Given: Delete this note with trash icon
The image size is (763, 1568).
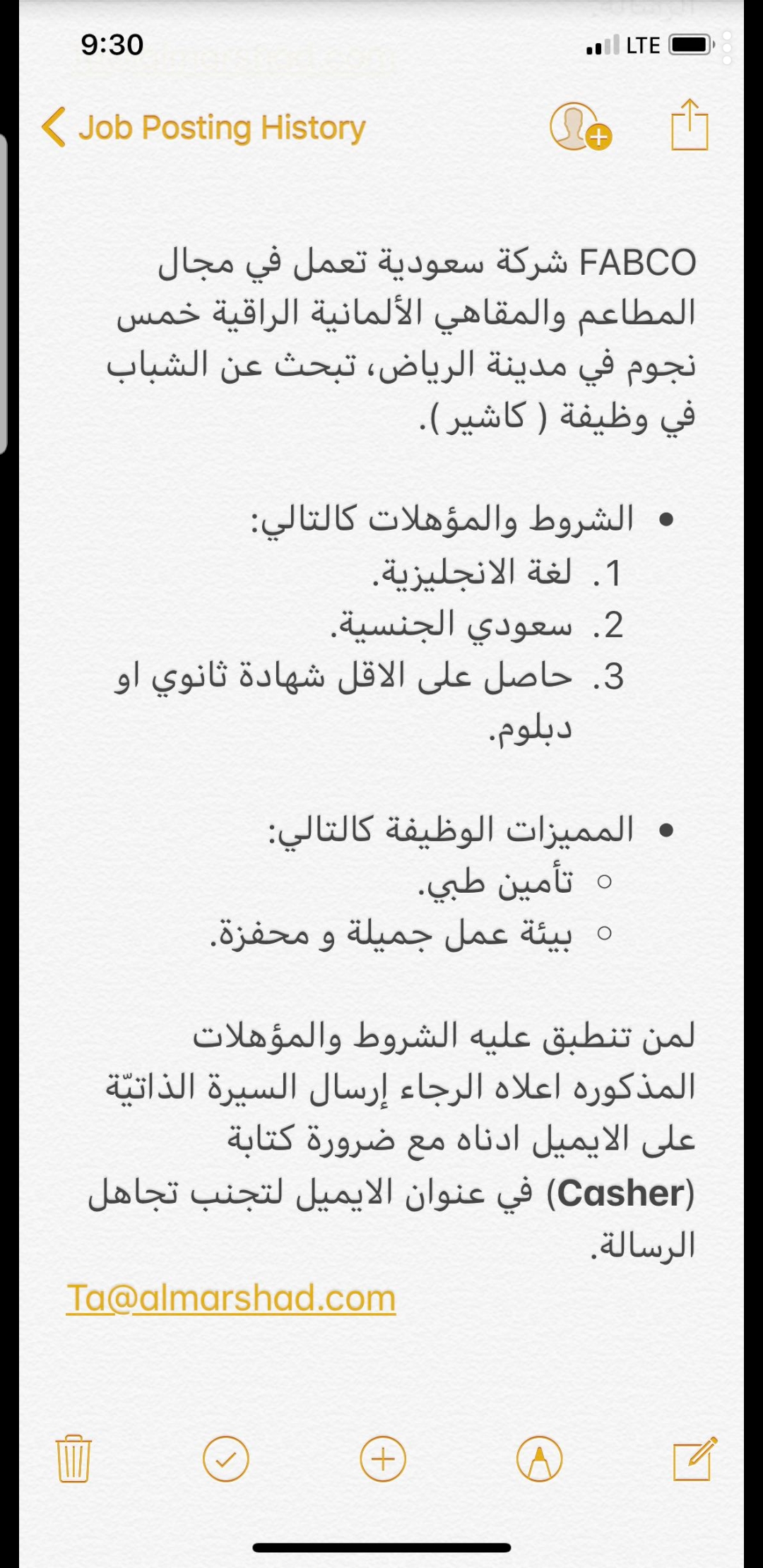Looking at the screenshot, I should pyautogui.click(x=73, y=1458).
